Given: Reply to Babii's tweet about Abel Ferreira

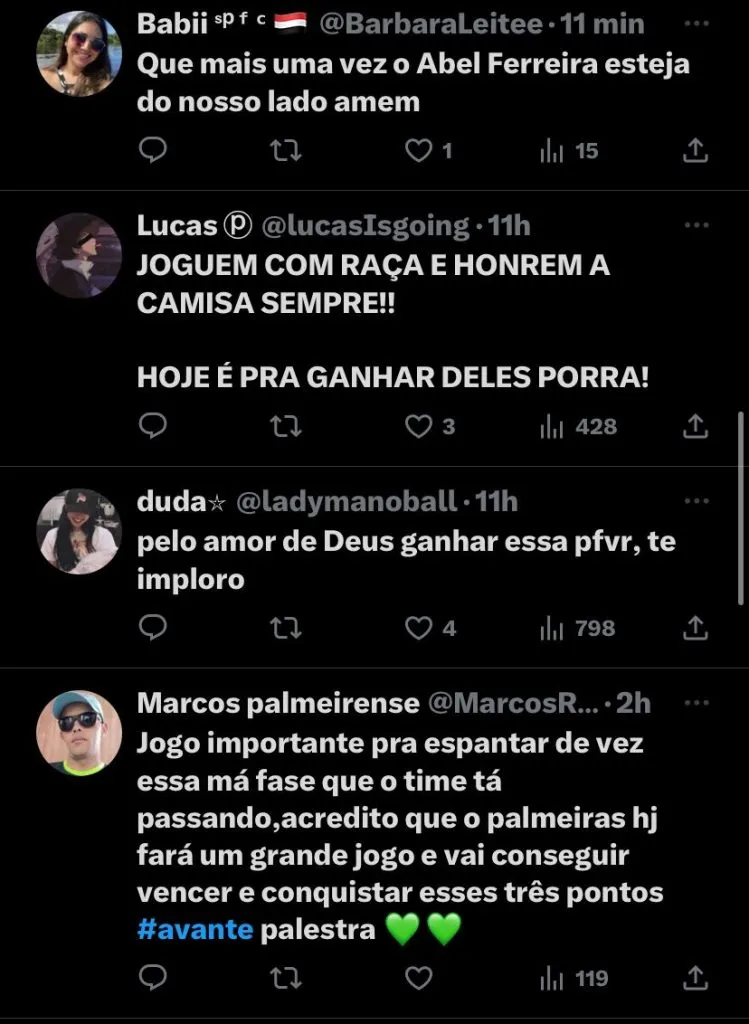Looking at the screenshot, I should 152,151.
